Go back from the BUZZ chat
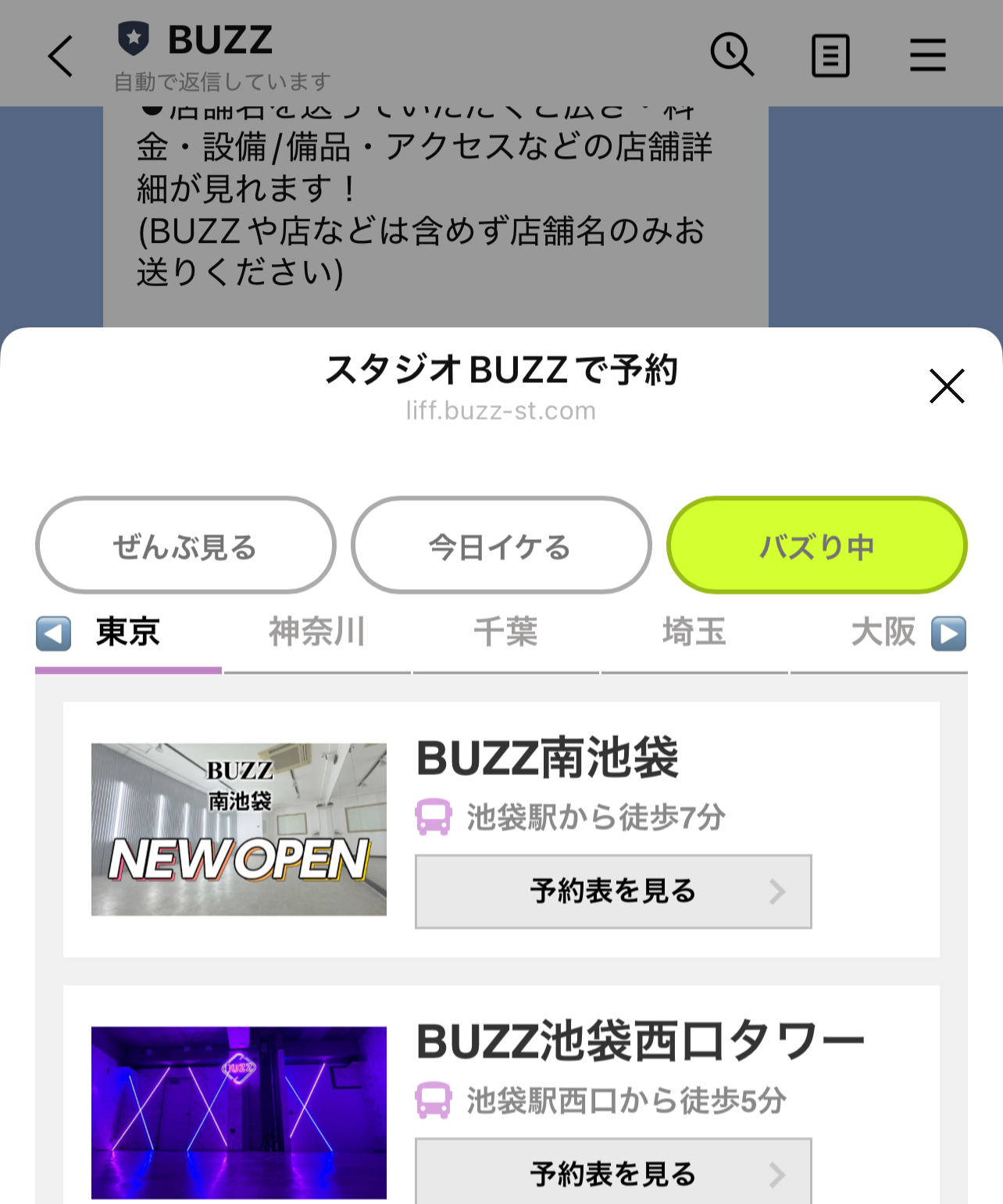The height and width of the screenshot is (1204, 1003). pyautogui.click(x=60, y=56)
